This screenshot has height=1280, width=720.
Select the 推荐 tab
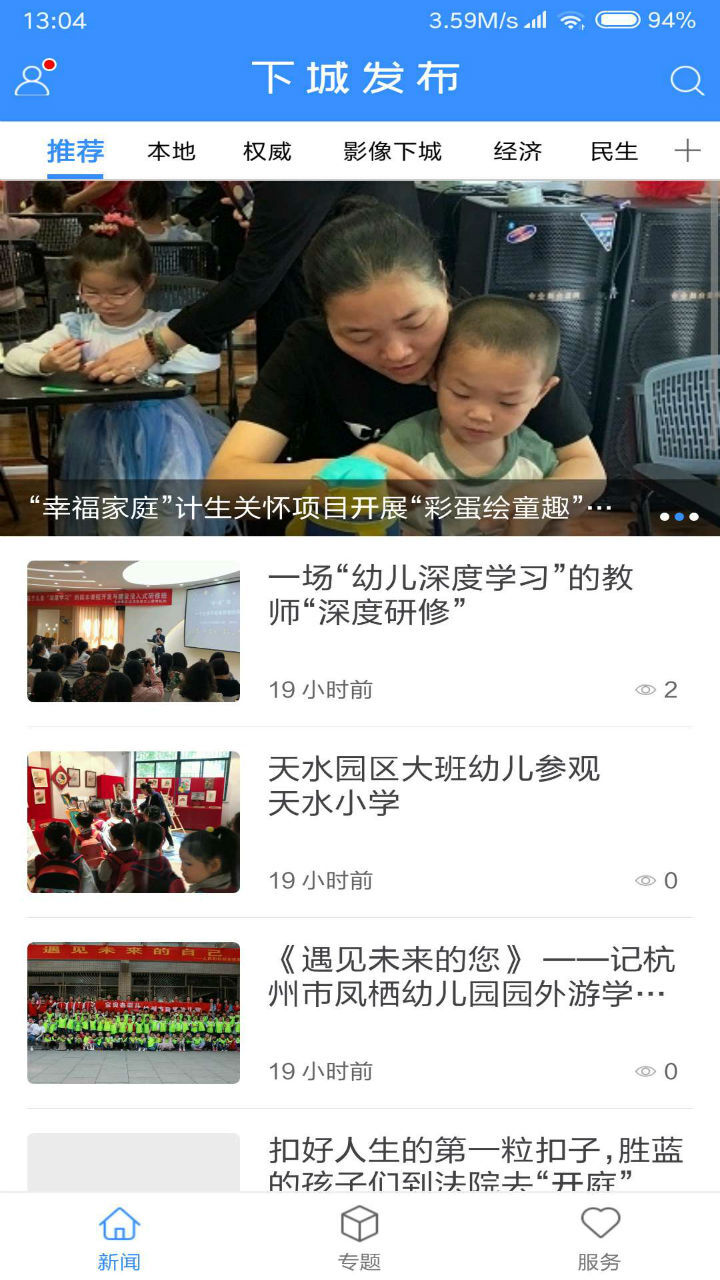(75, 151)
